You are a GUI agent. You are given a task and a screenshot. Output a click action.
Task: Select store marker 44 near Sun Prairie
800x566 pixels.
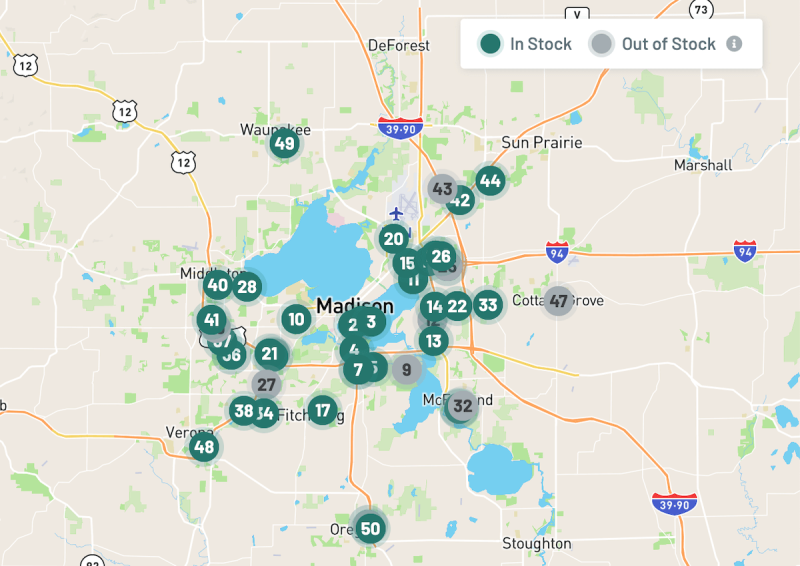tap(490, 181)
